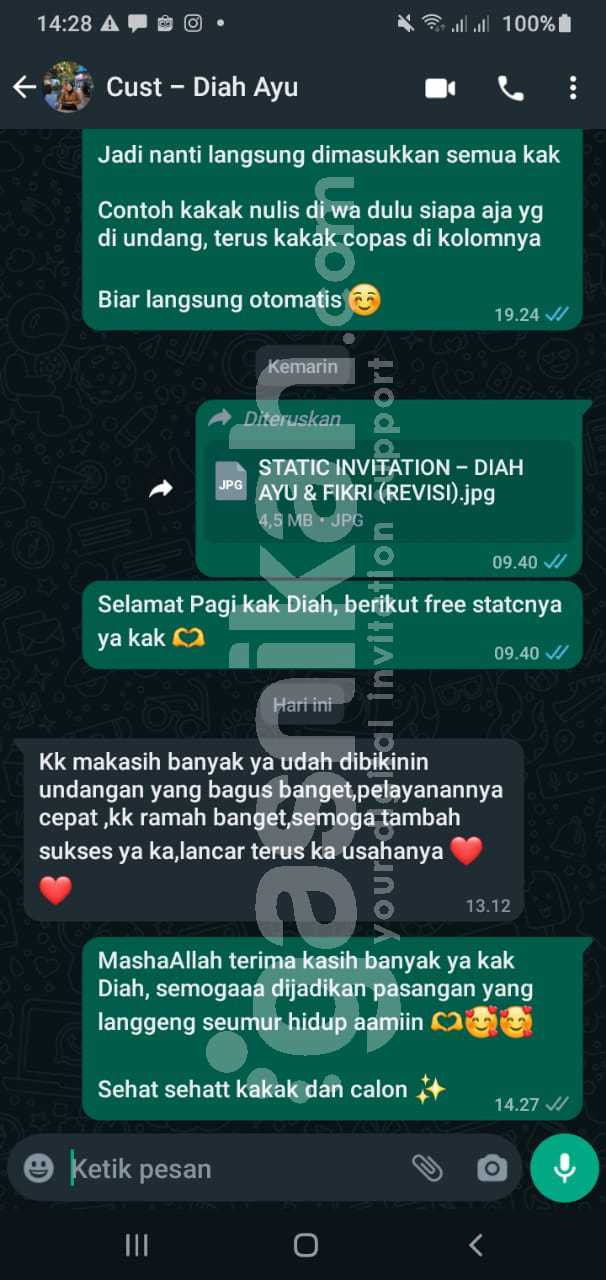Screen dimensions: 606x1280
Task: Start a video call with Diah Ayu
Action: (440, 88)
